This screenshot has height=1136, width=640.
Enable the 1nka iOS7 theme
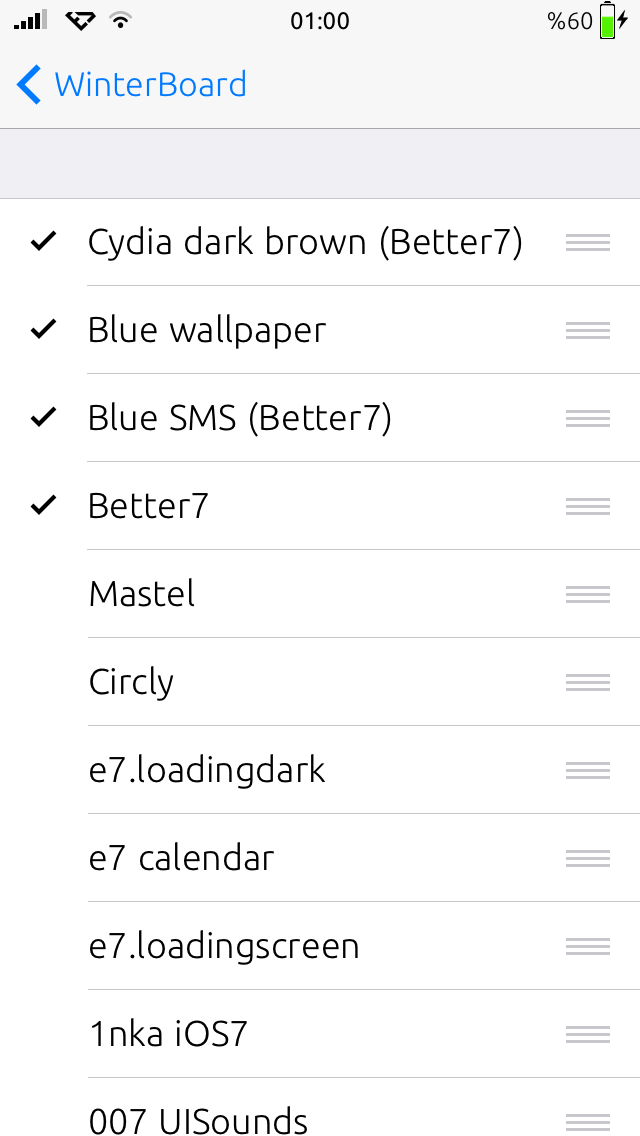pos(320,1034)
